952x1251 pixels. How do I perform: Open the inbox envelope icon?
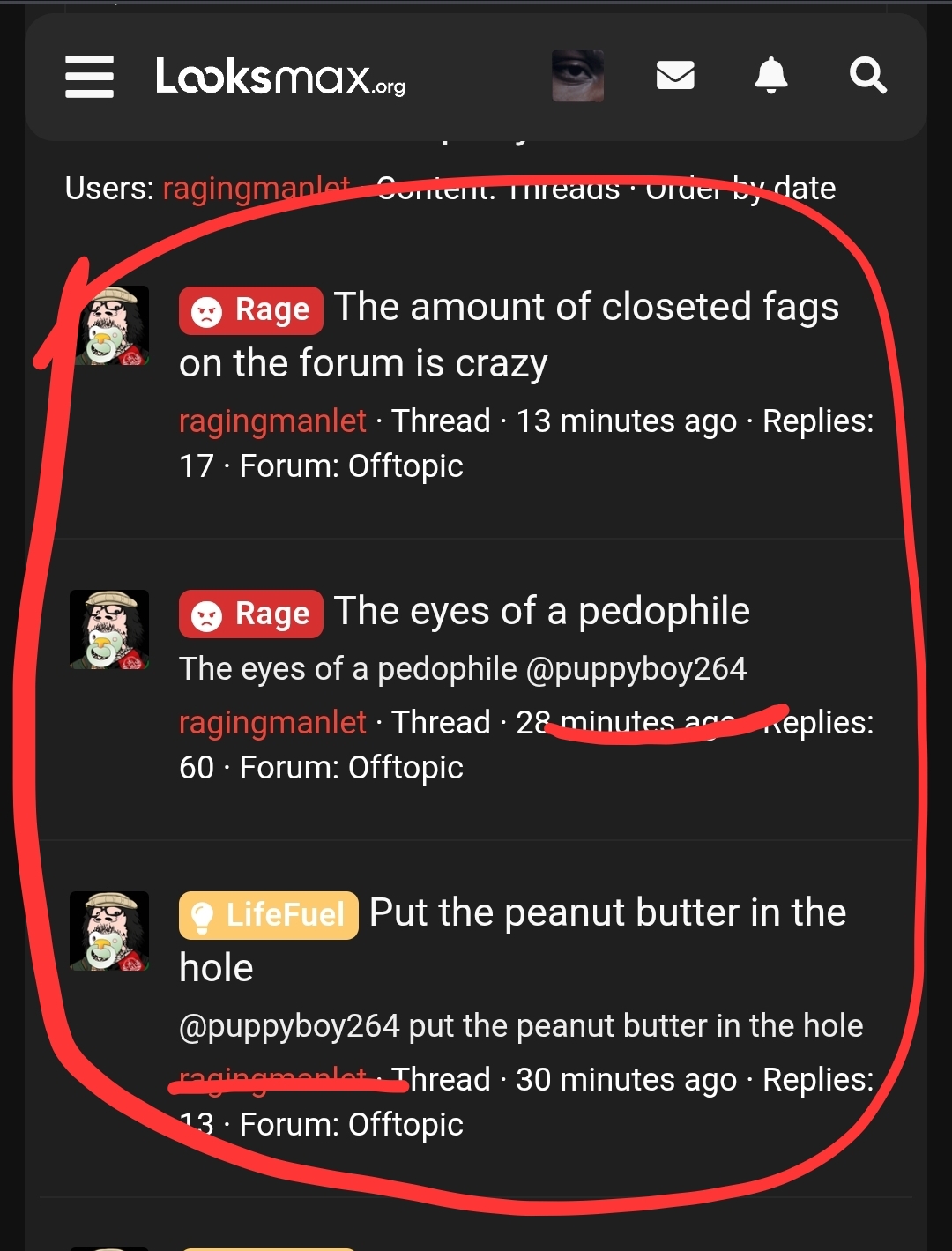coord(674,76)
